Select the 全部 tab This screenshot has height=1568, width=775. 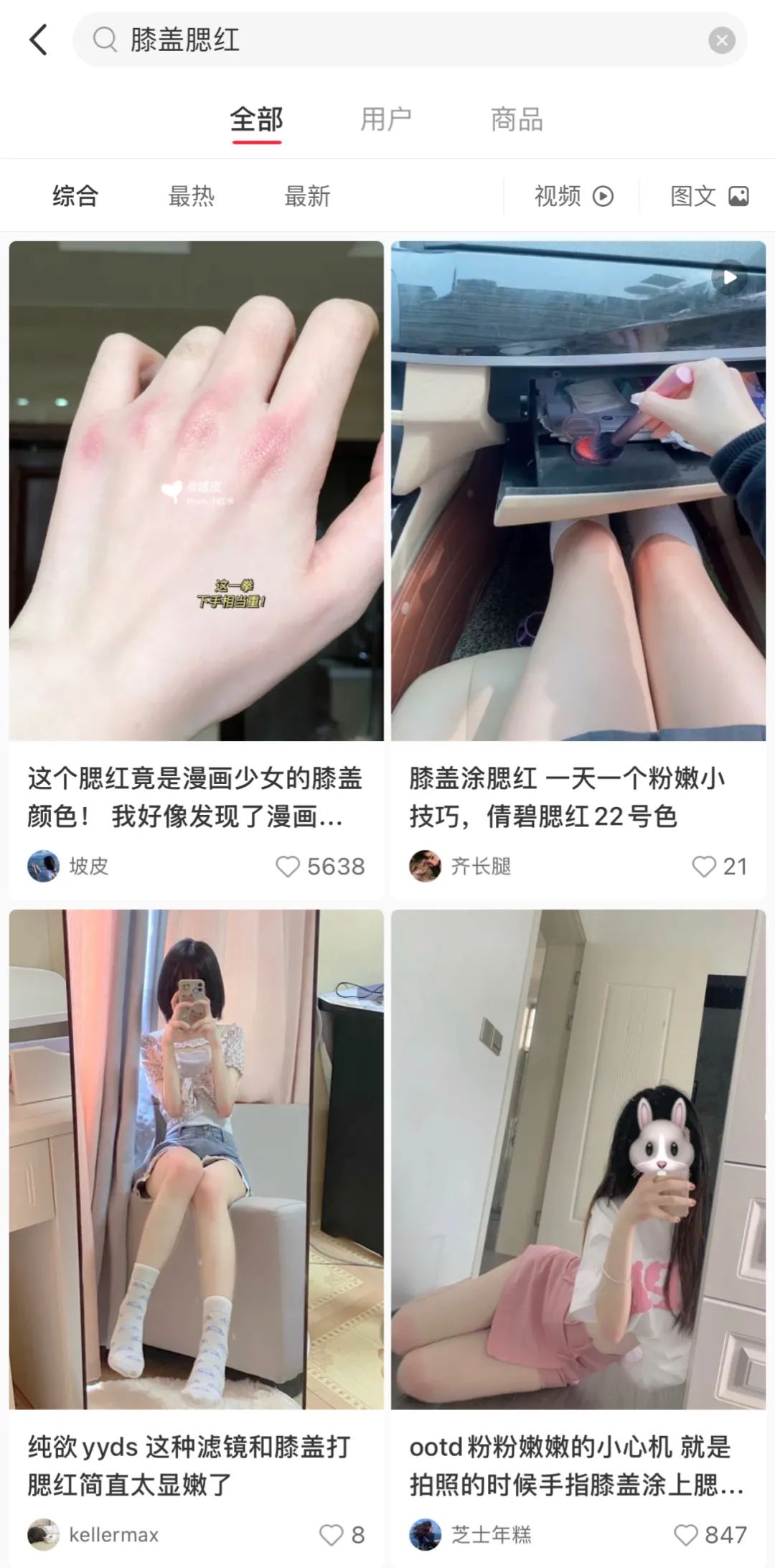pos(256,119)
